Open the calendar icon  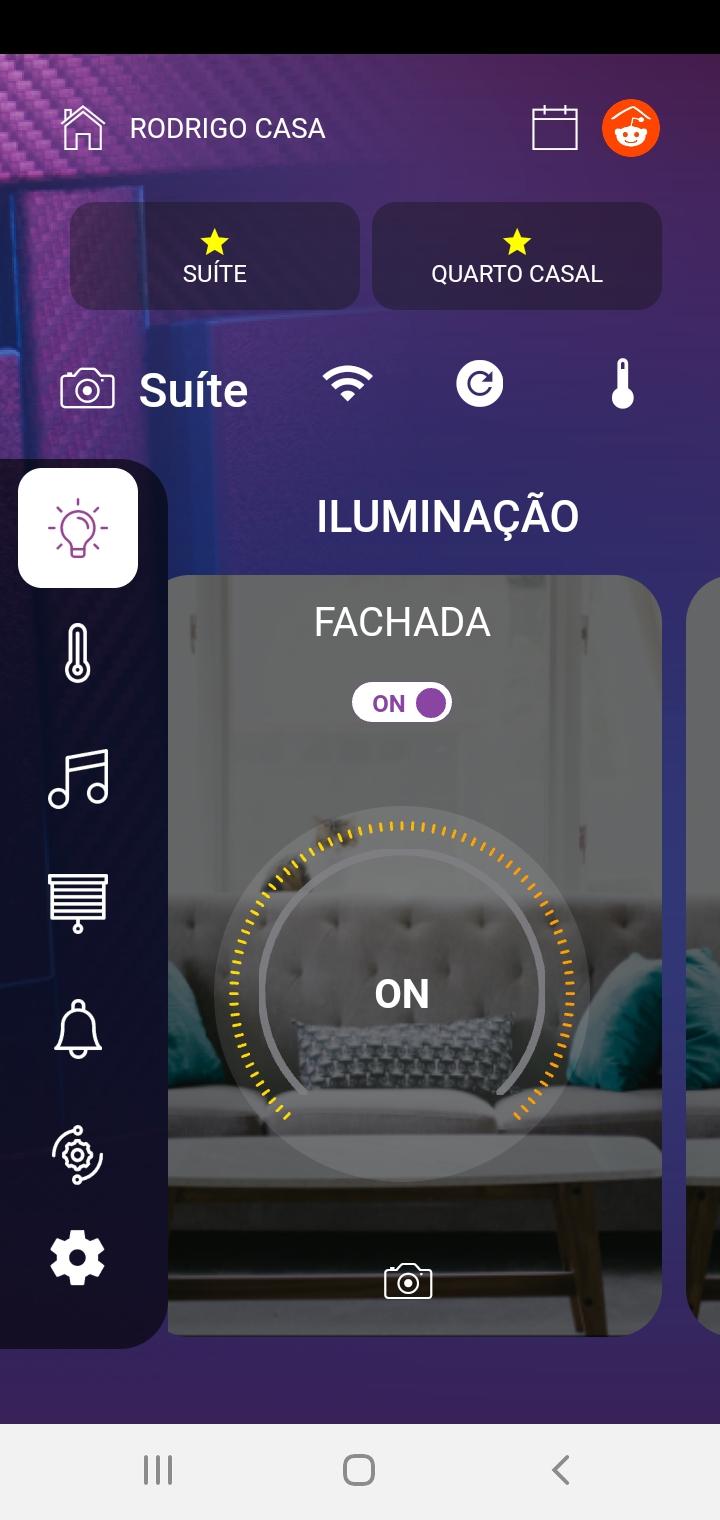(x=554, y=128)
